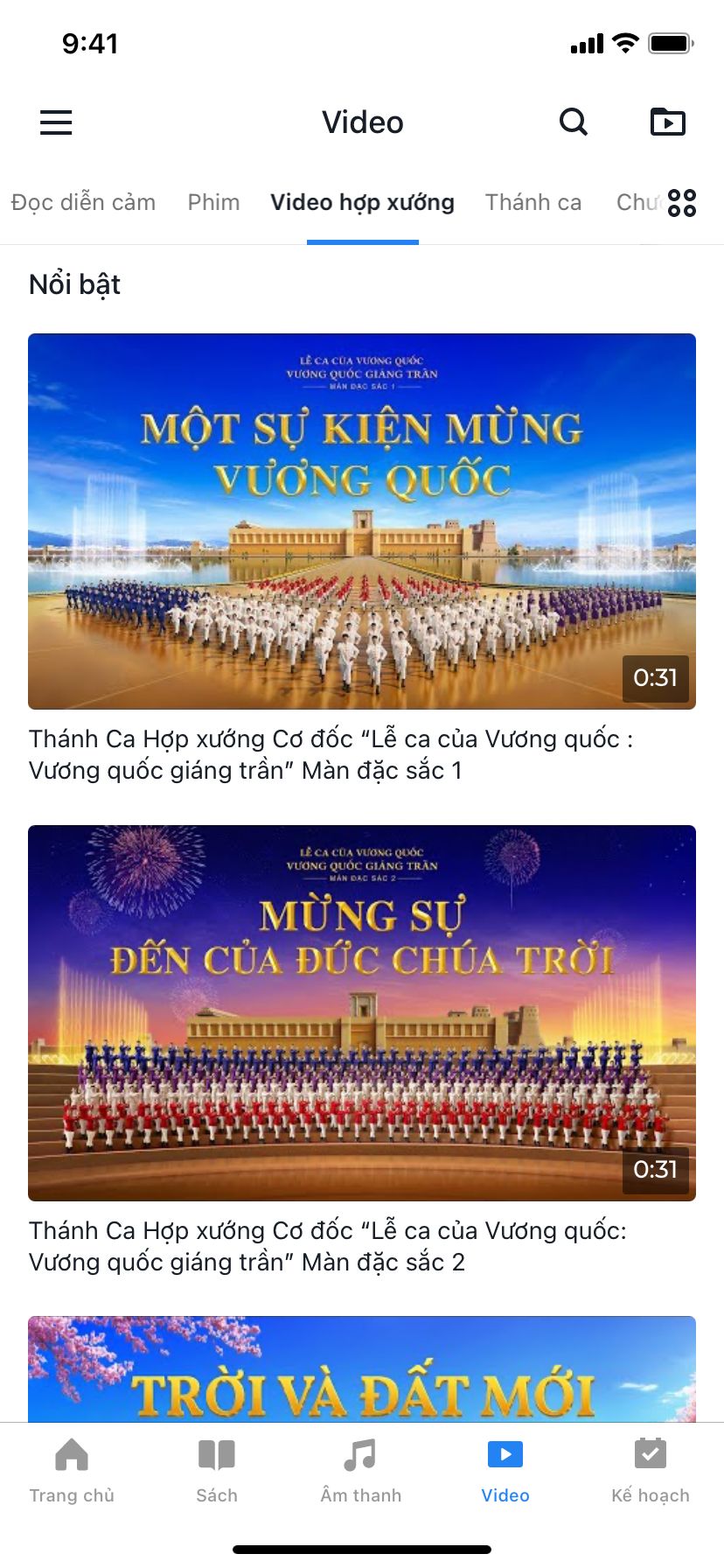This screenshot has width=724, height=1568.
Task: Open video search
Action: 574,122
